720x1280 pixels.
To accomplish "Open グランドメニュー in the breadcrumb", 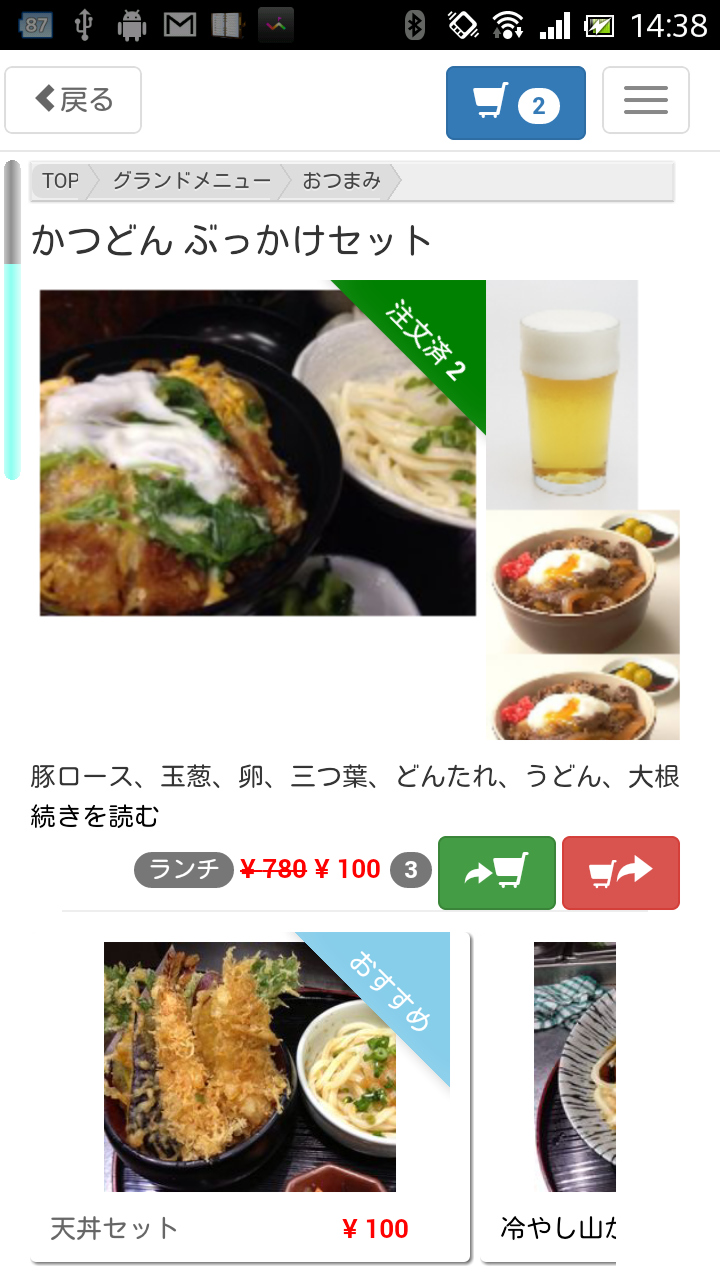I will click(191, 181).
